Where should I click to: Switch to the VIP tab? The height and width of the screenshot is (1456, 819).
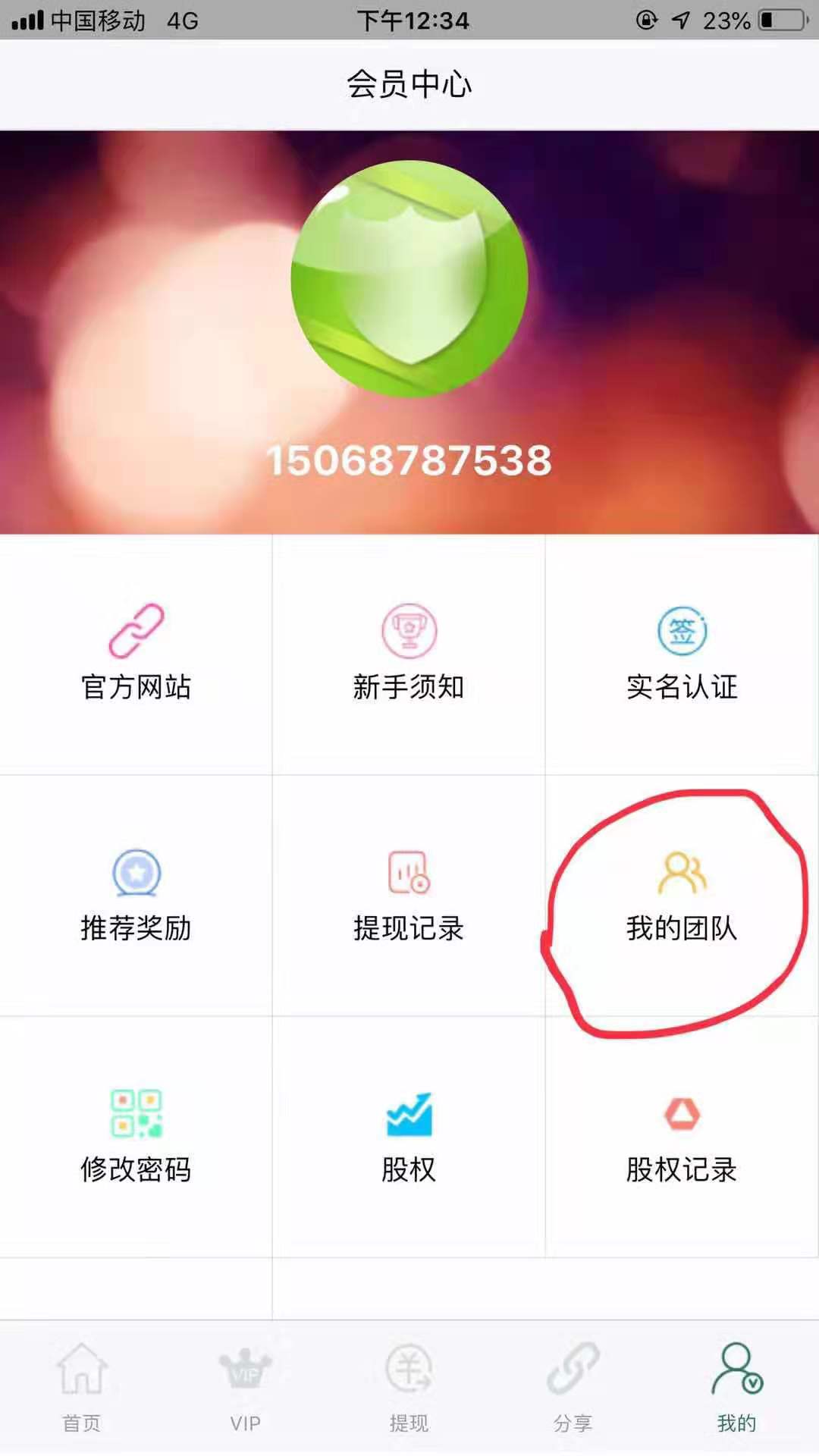[245, 1389]
